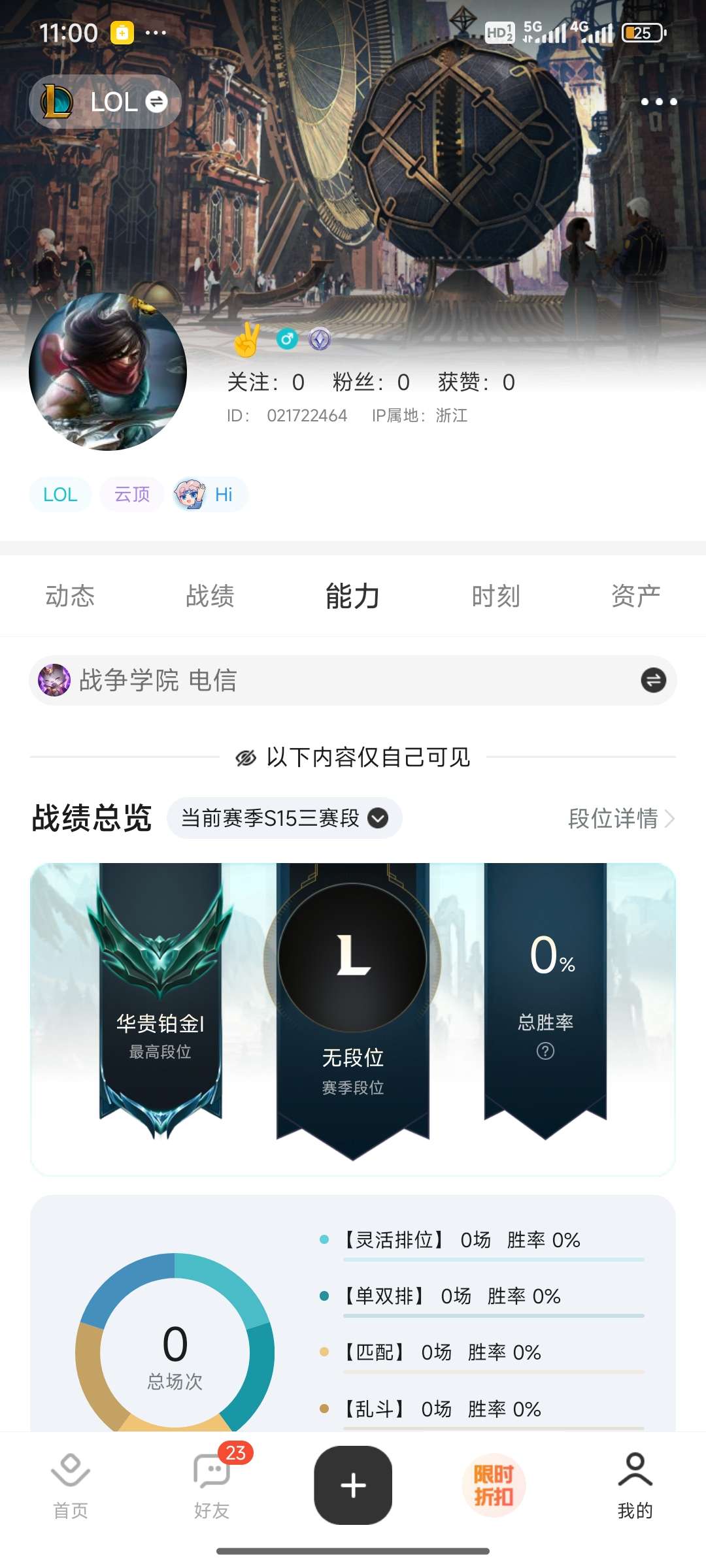Open the 我的 profile tab
The height and width of the screenshot is (1568, 706).
tap(635, 1485)
